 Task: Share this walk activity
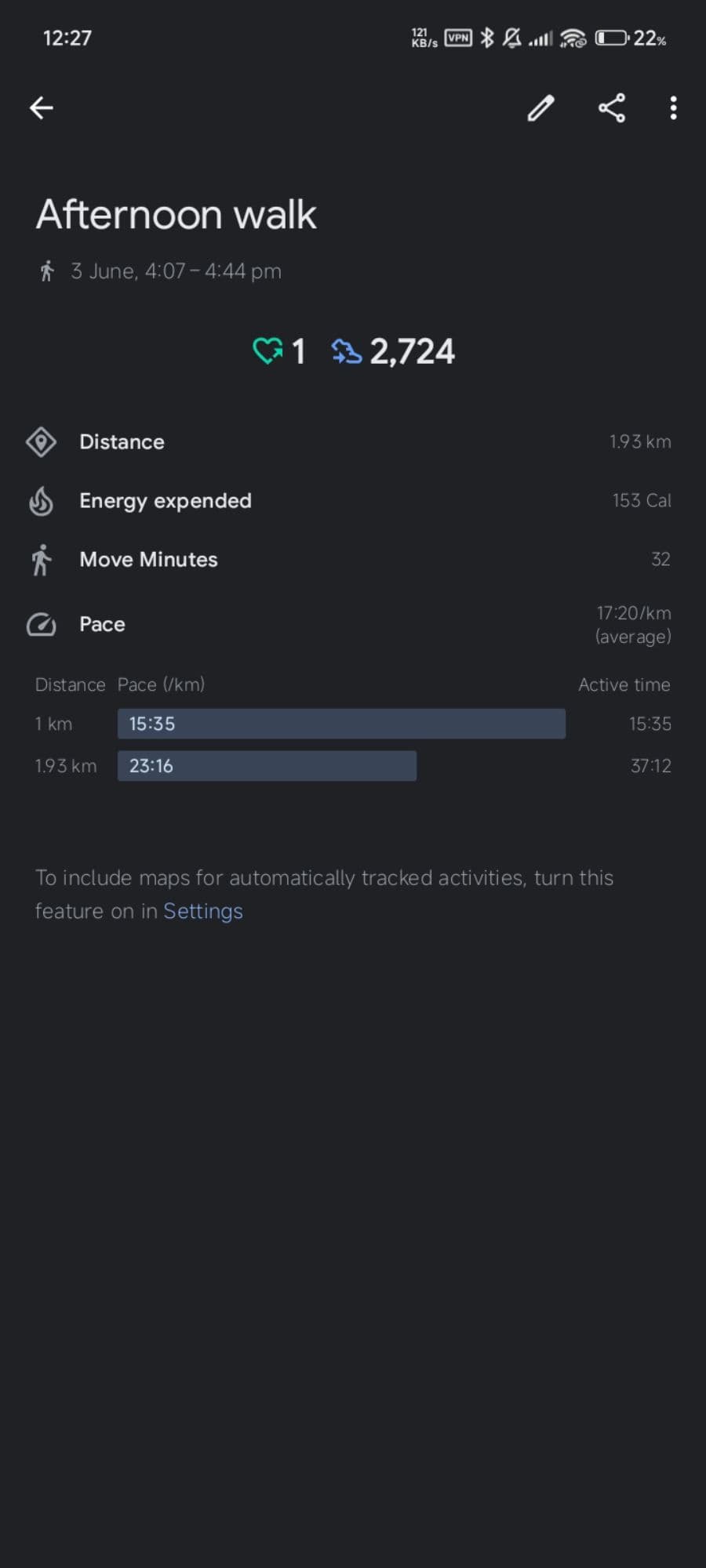click(x=612, y=108)
